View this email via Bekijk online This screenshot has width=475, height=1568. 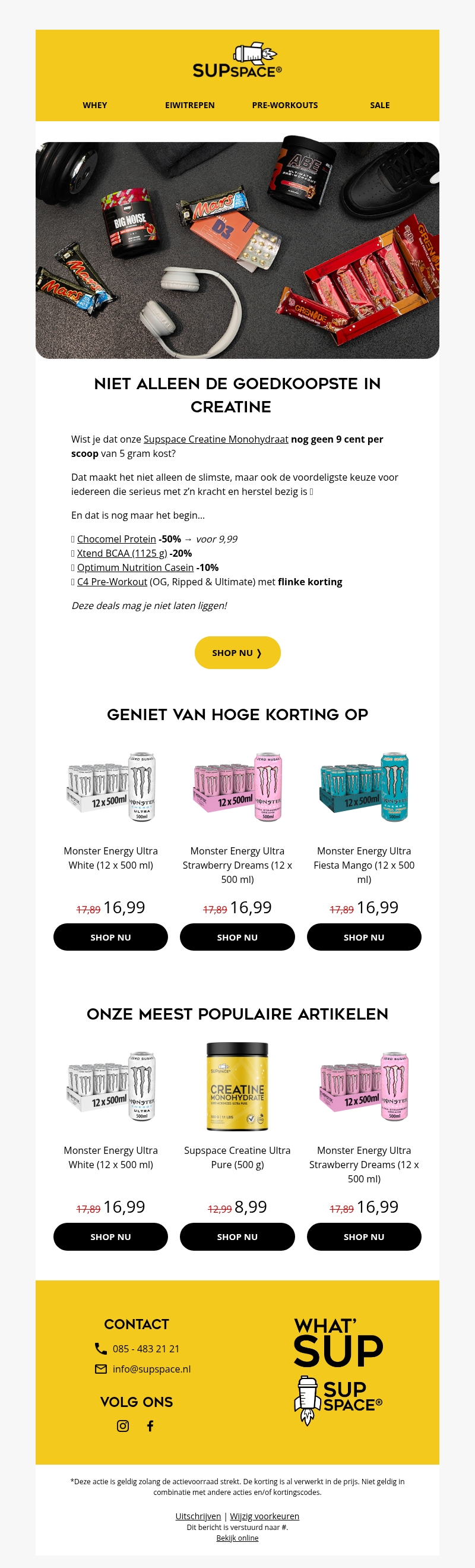click(x=237, y=1538)
